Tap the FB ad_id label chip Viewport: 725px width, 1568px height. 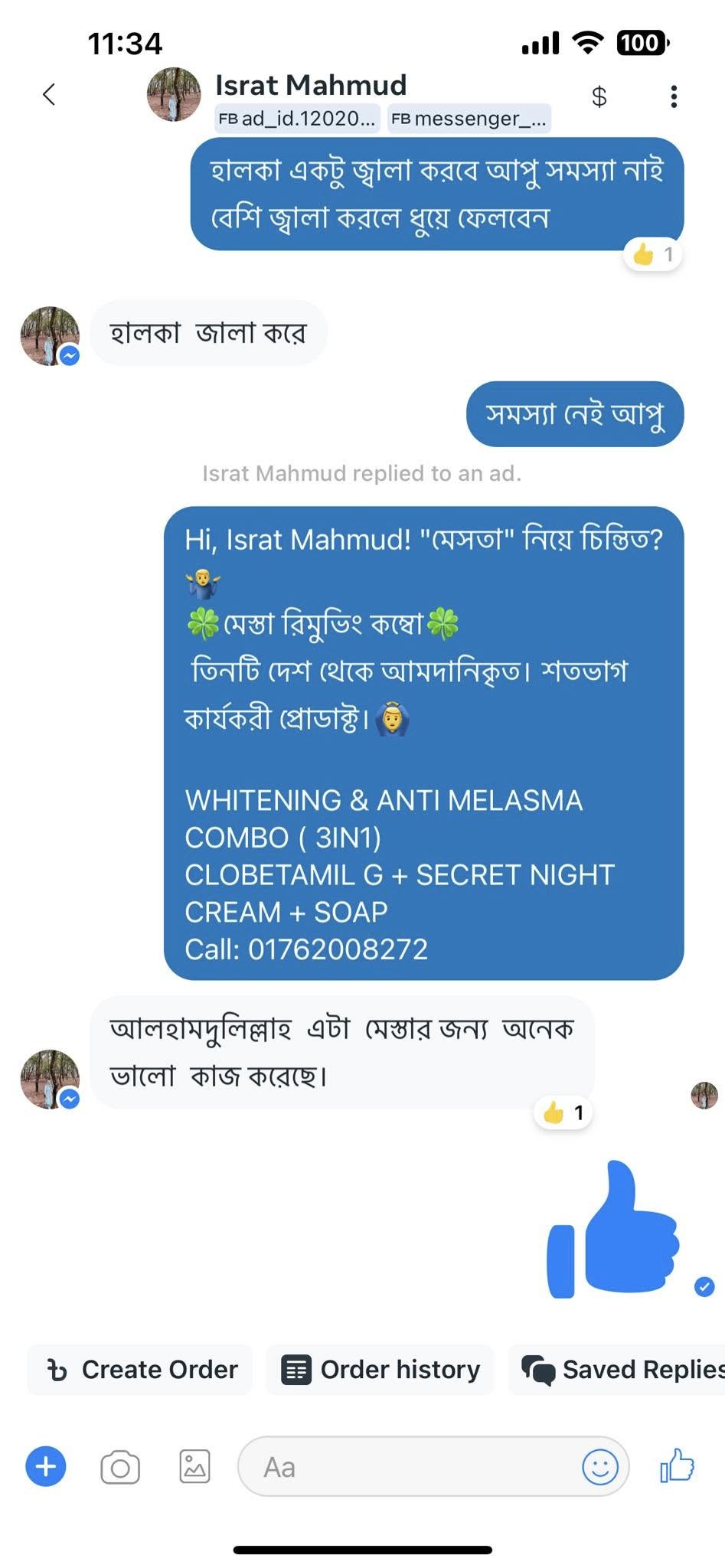click(x=297, y=119)
